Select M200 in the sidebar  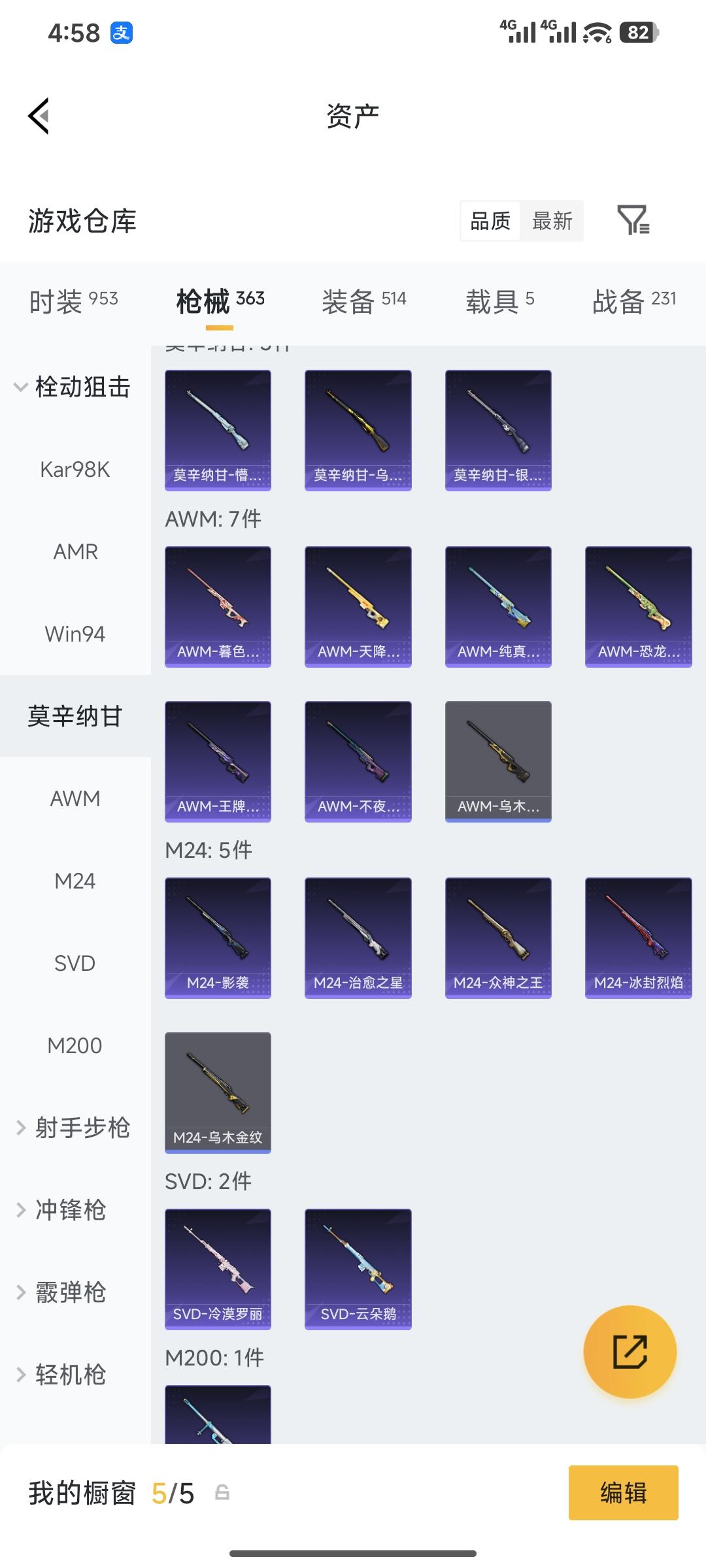(x=75, y=1045)
